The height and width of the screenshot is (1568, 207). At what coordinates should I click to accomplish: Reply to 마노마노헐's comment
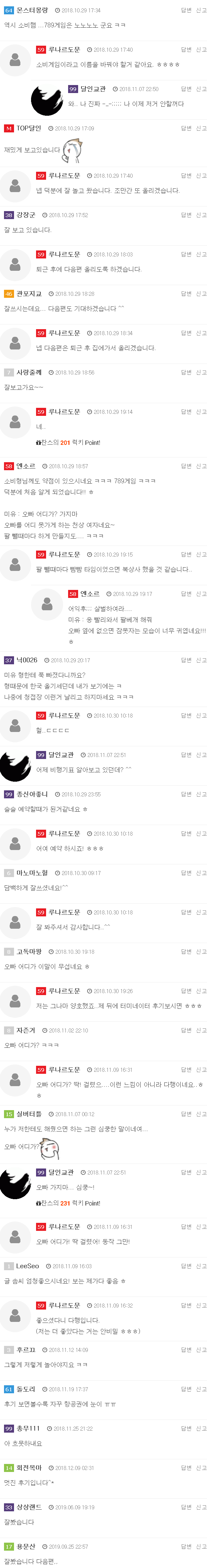186,872
